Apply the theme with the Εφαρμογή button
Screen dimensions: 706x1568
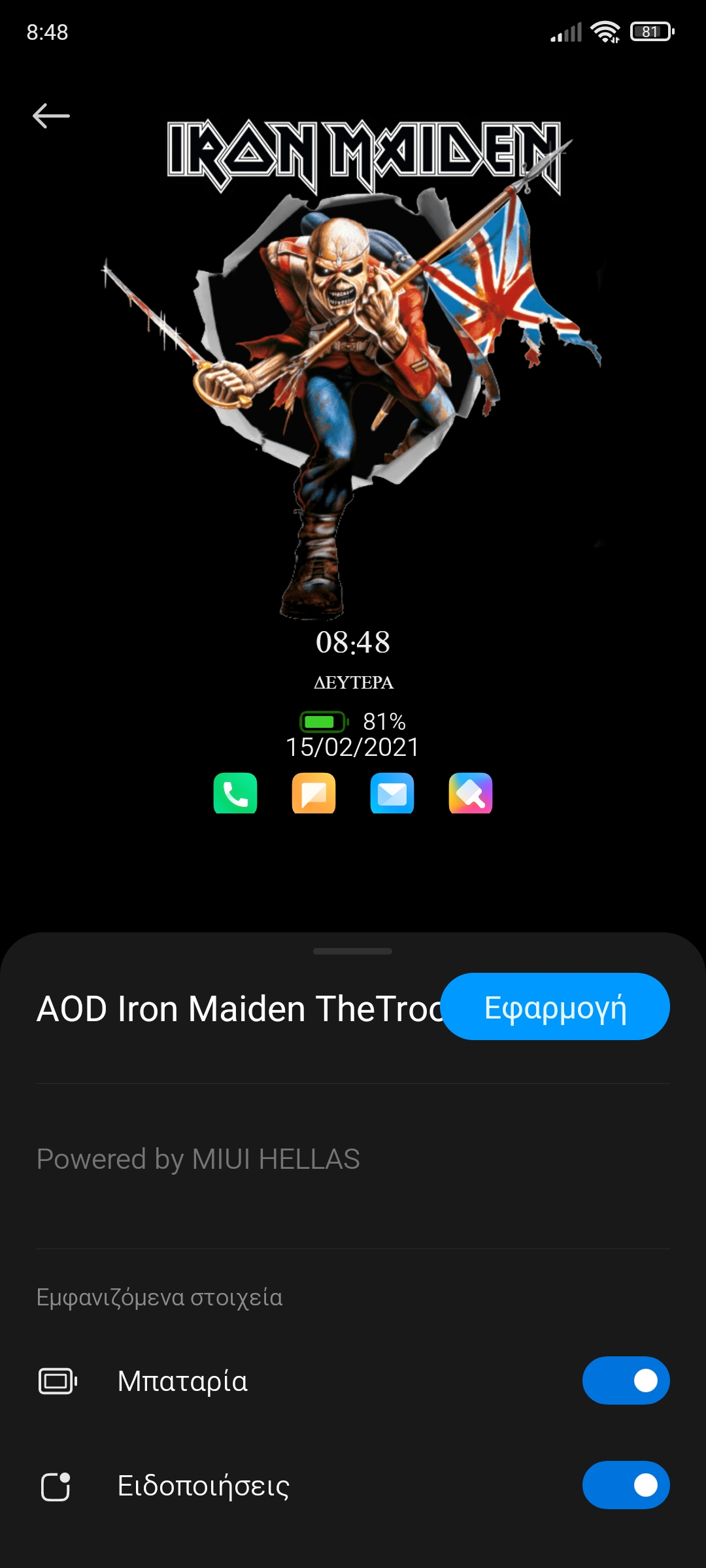point(555,1007)
